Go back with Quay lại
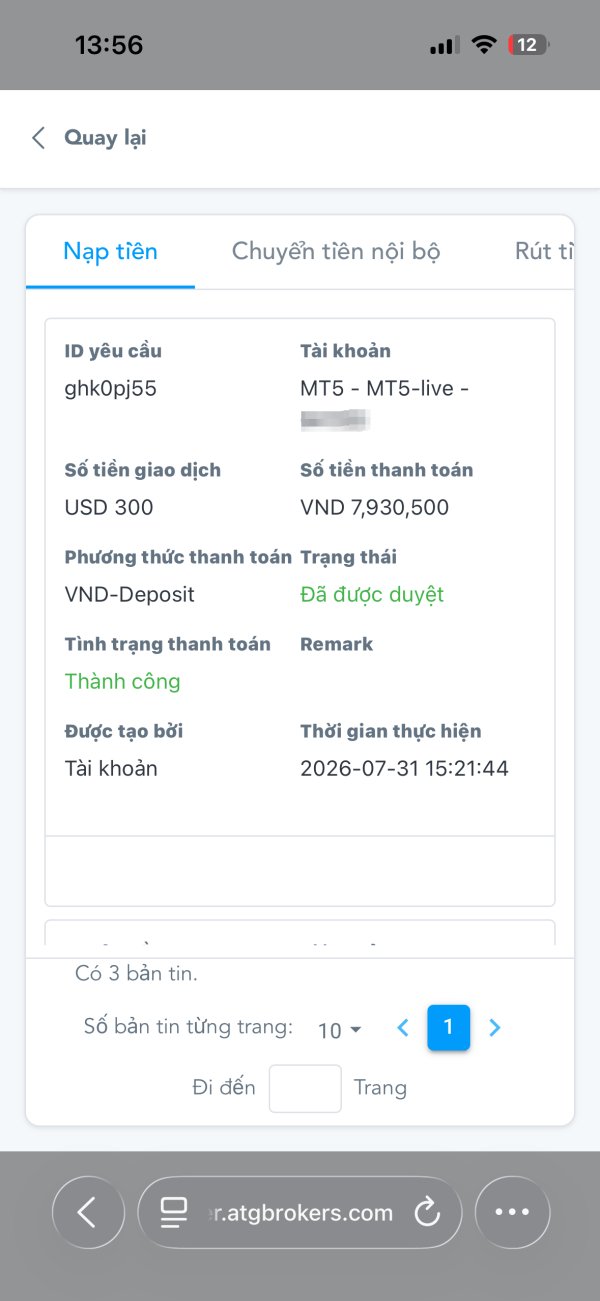This screenshot has width=600, height=1301. (x=89, y=138)
